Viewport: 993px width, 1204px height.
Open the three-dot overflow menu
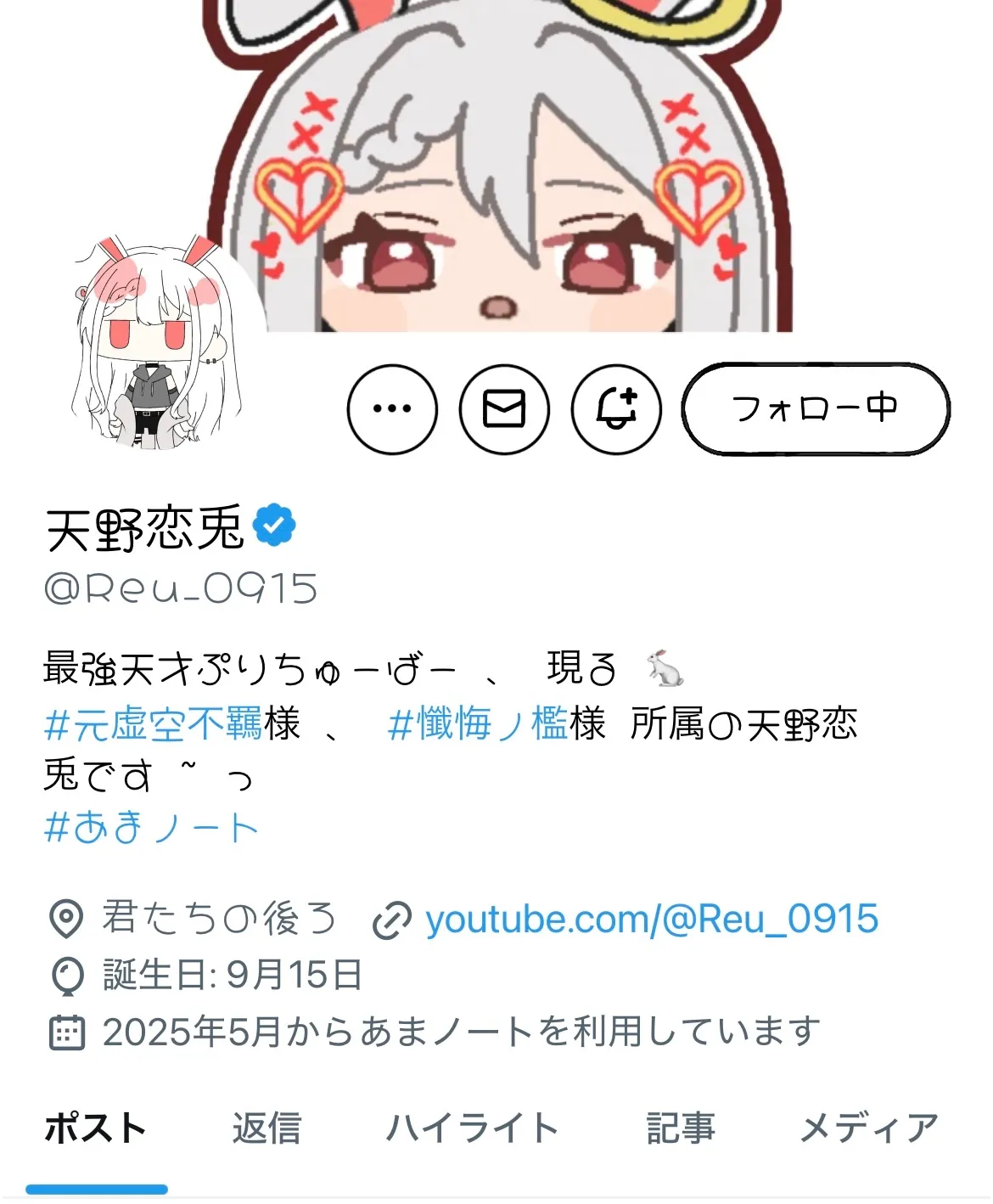coord(392,409)
